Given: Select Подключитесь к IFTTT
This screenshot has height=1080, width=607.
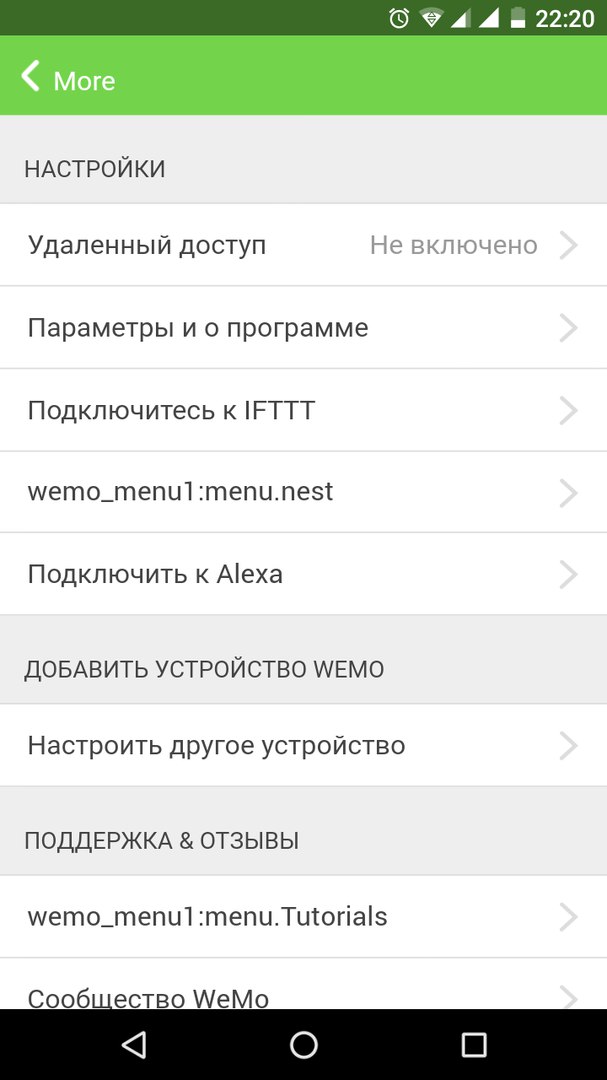Looking at the screenshot, I should [303, 410].
